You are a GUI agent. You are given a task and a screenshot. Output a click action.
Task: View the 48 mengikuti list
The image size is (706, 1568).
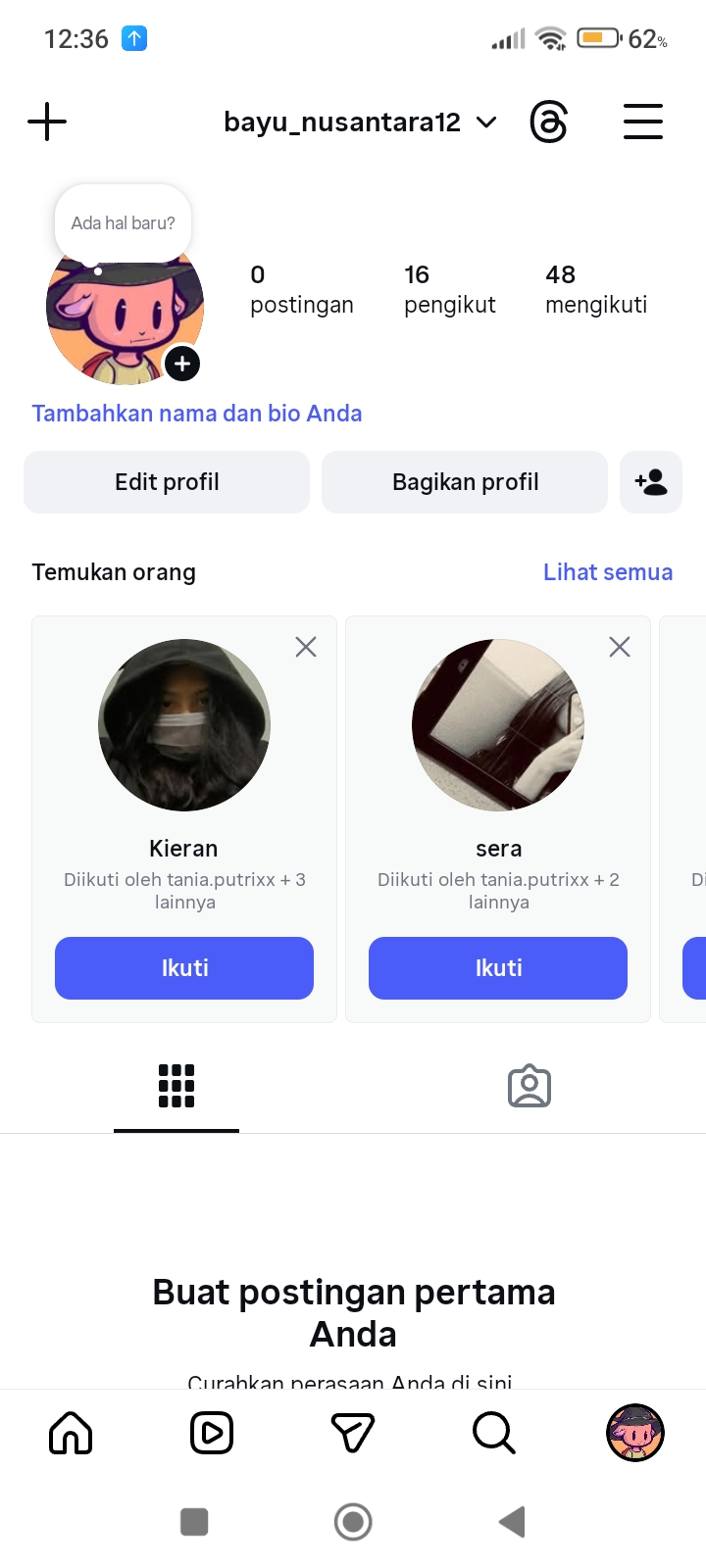(x=596, y=289)
